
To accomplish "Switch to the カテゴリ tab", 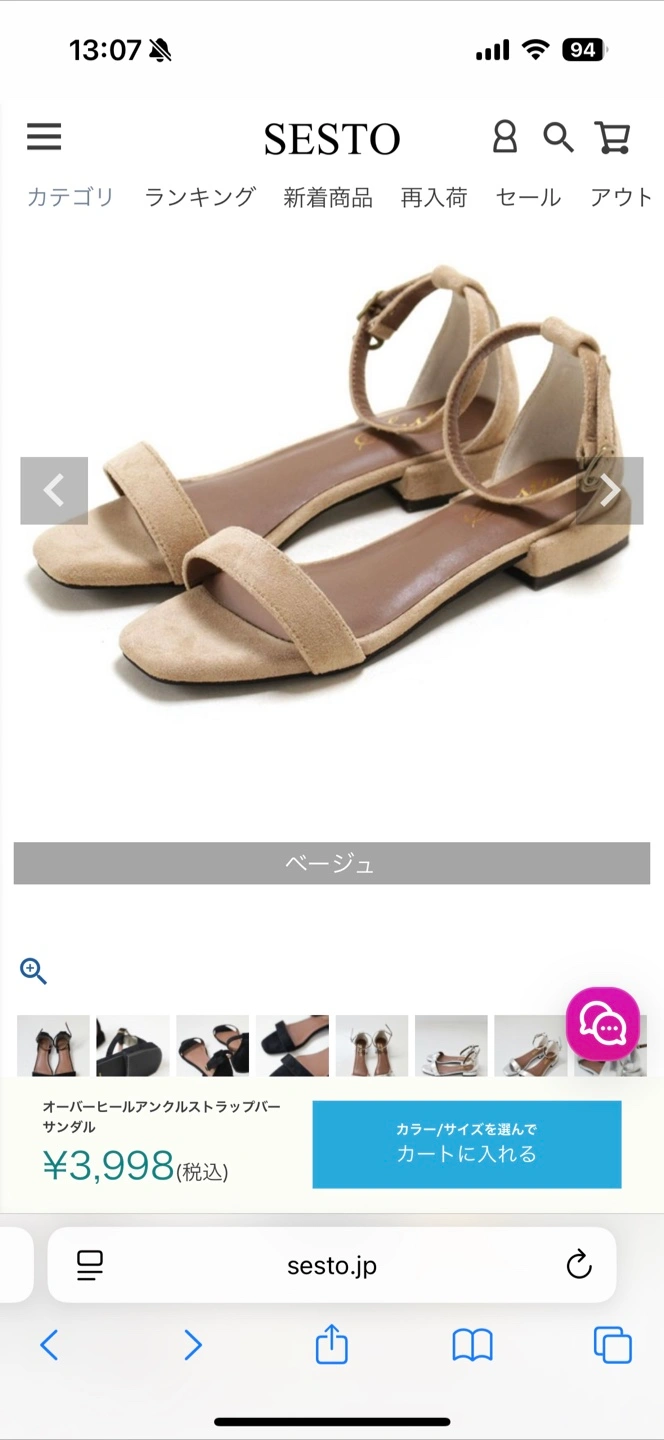I will 70,197.
